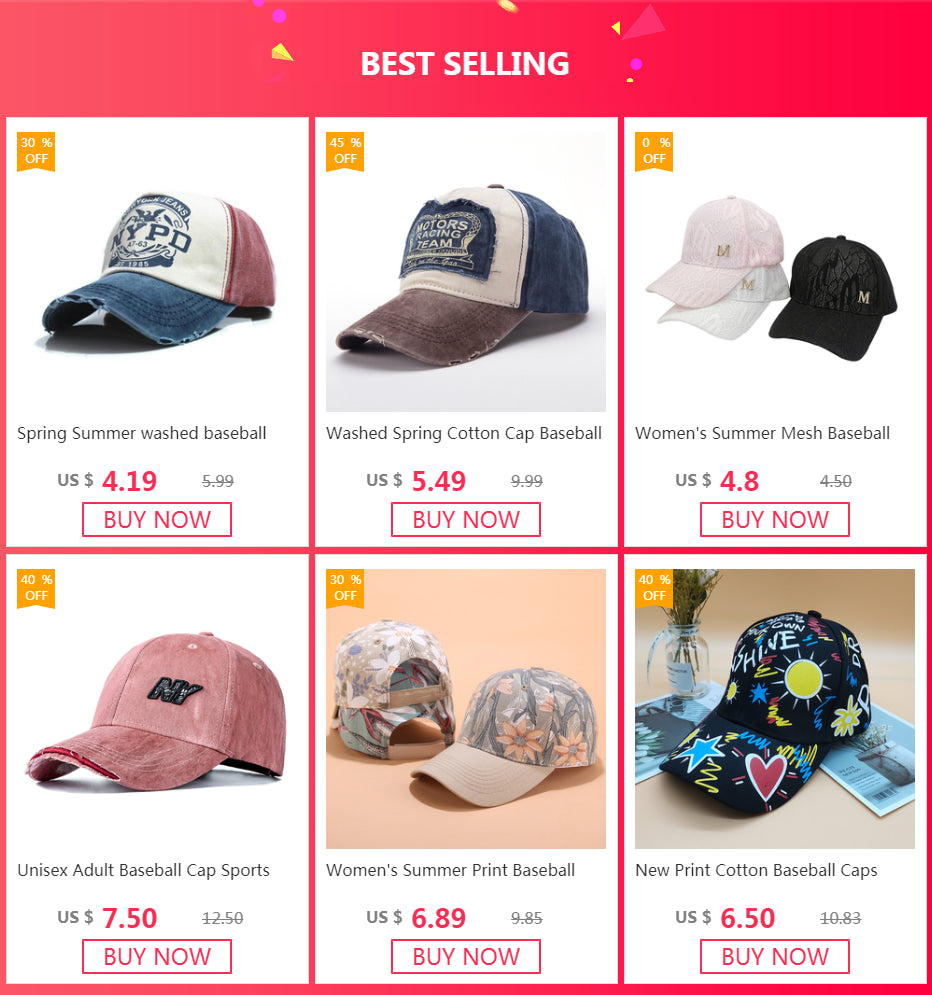Click the 40% OFF badge on pink NY cap
The width and height of the screenshot is (932, 995).
click(x=36, y=588)
